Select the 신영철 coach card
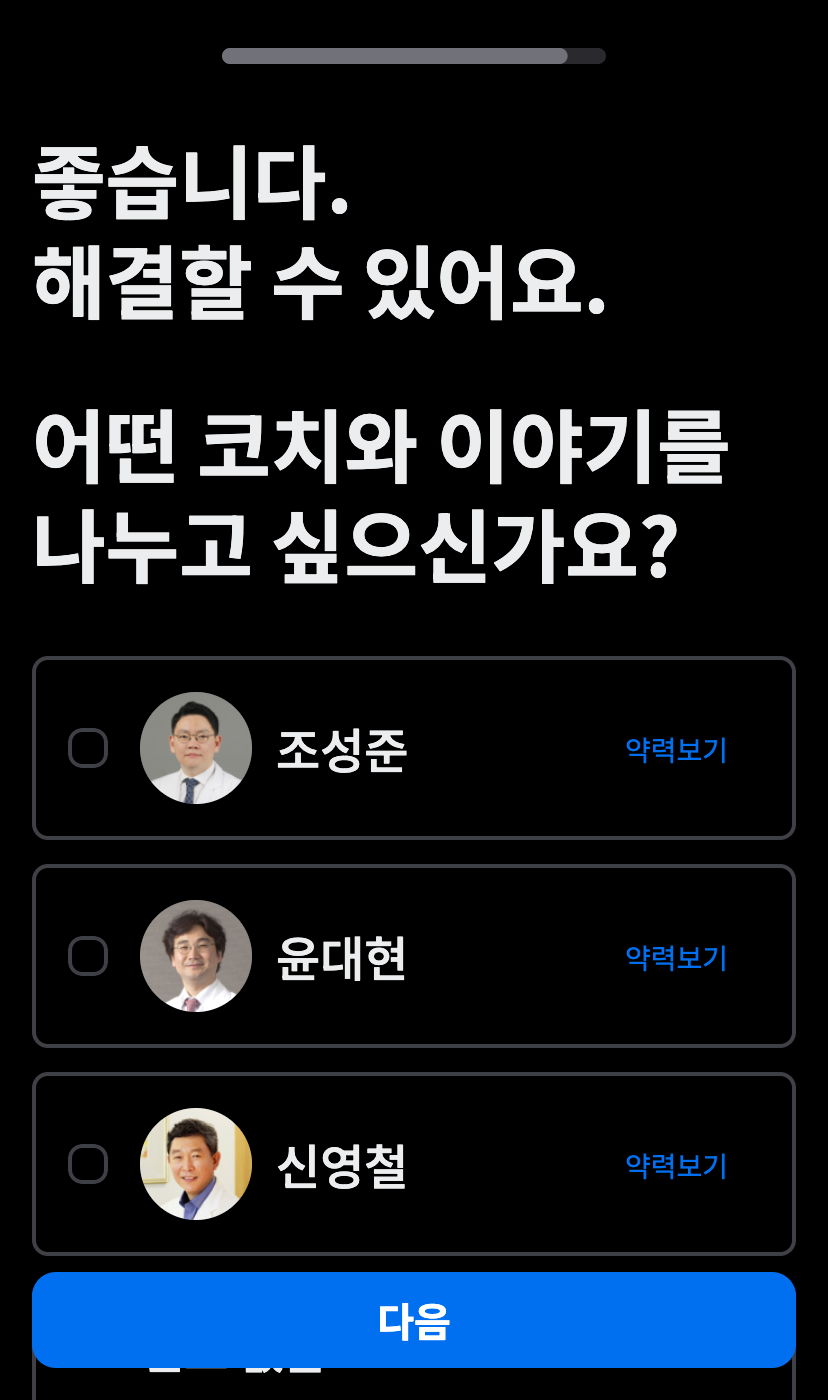This screenshot has height=1400, width=828. [414, 1164]
